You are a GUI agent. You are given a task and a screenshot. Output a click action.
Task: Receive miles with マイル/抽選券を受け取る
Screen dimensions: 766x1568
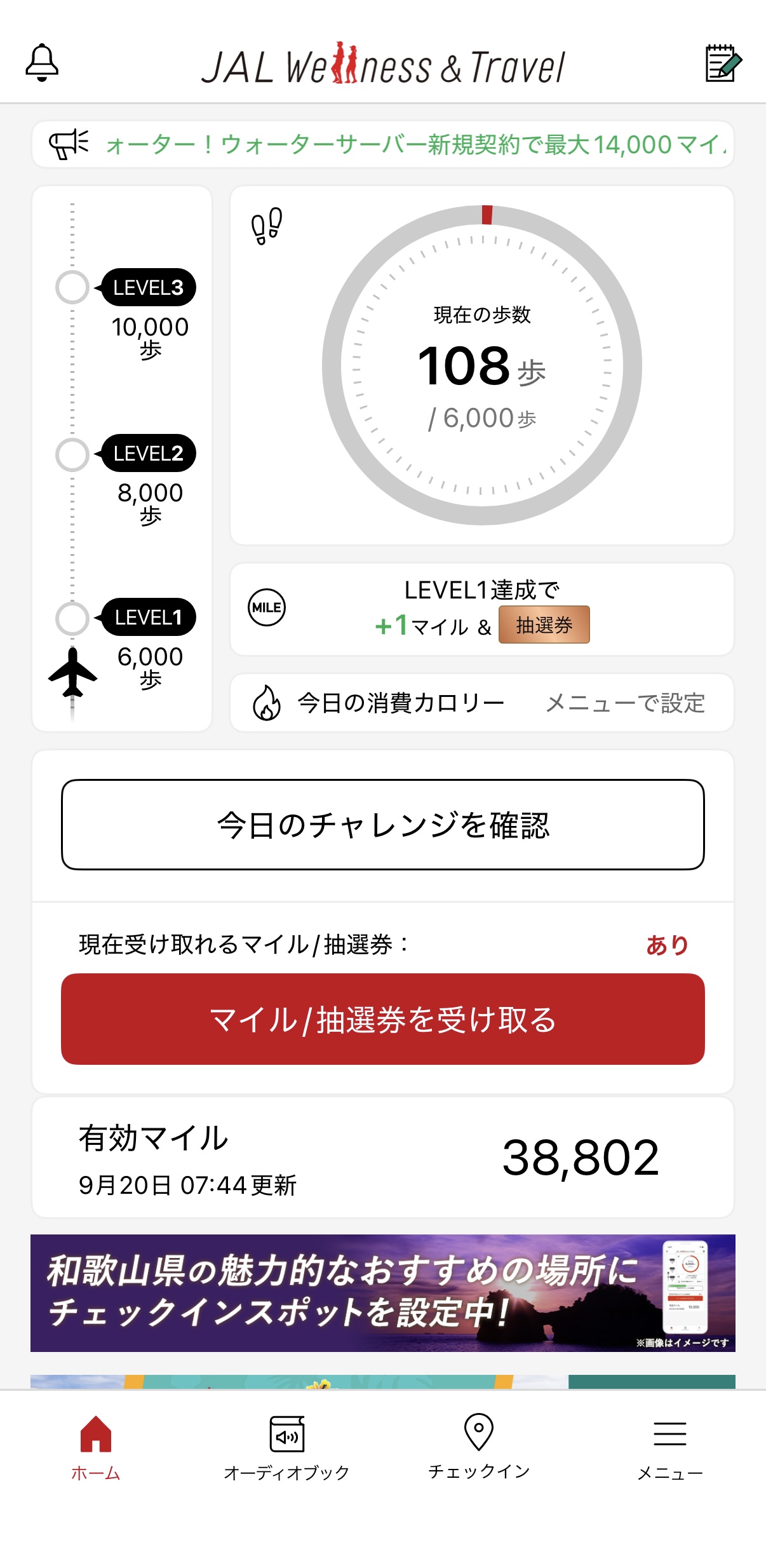click(x=383, y=1019)
